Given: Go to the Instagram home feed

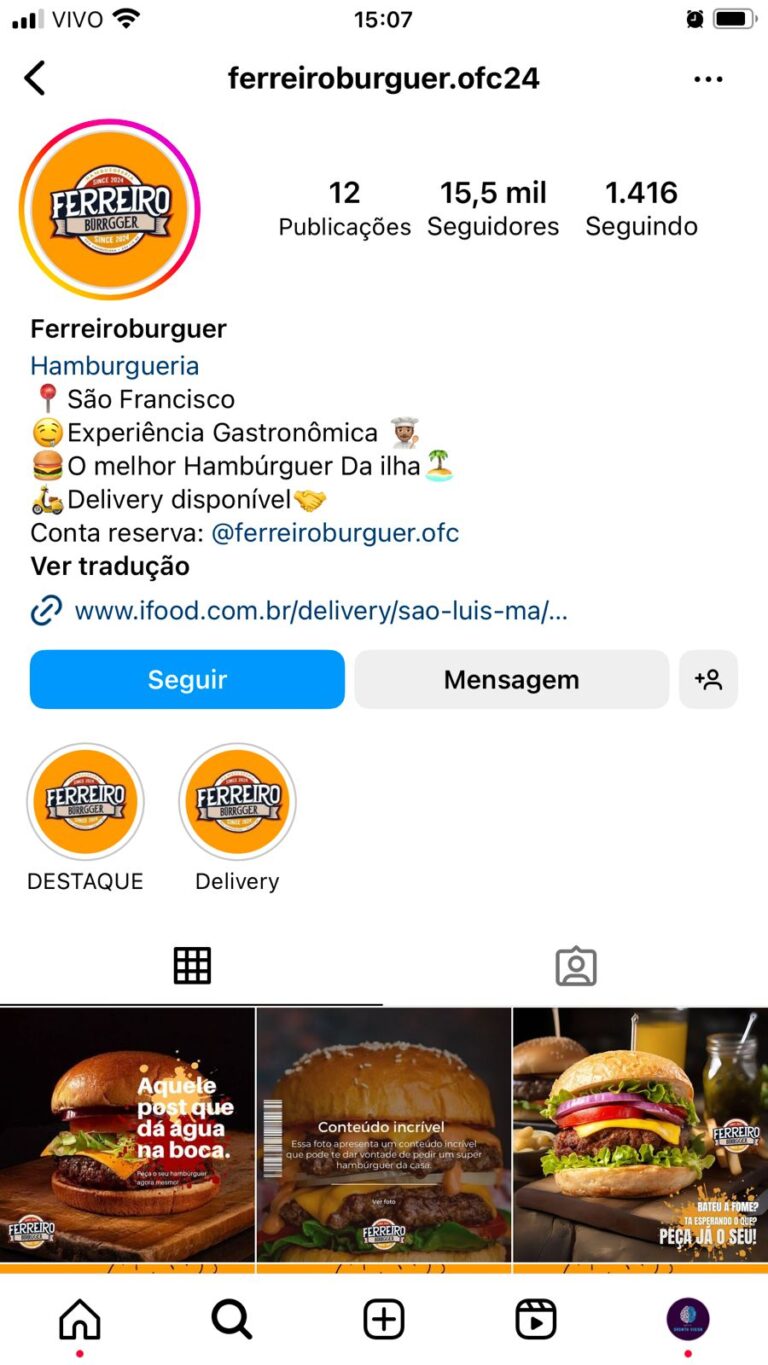Looking at the screenshot, I should click(x=80, y=1320).
